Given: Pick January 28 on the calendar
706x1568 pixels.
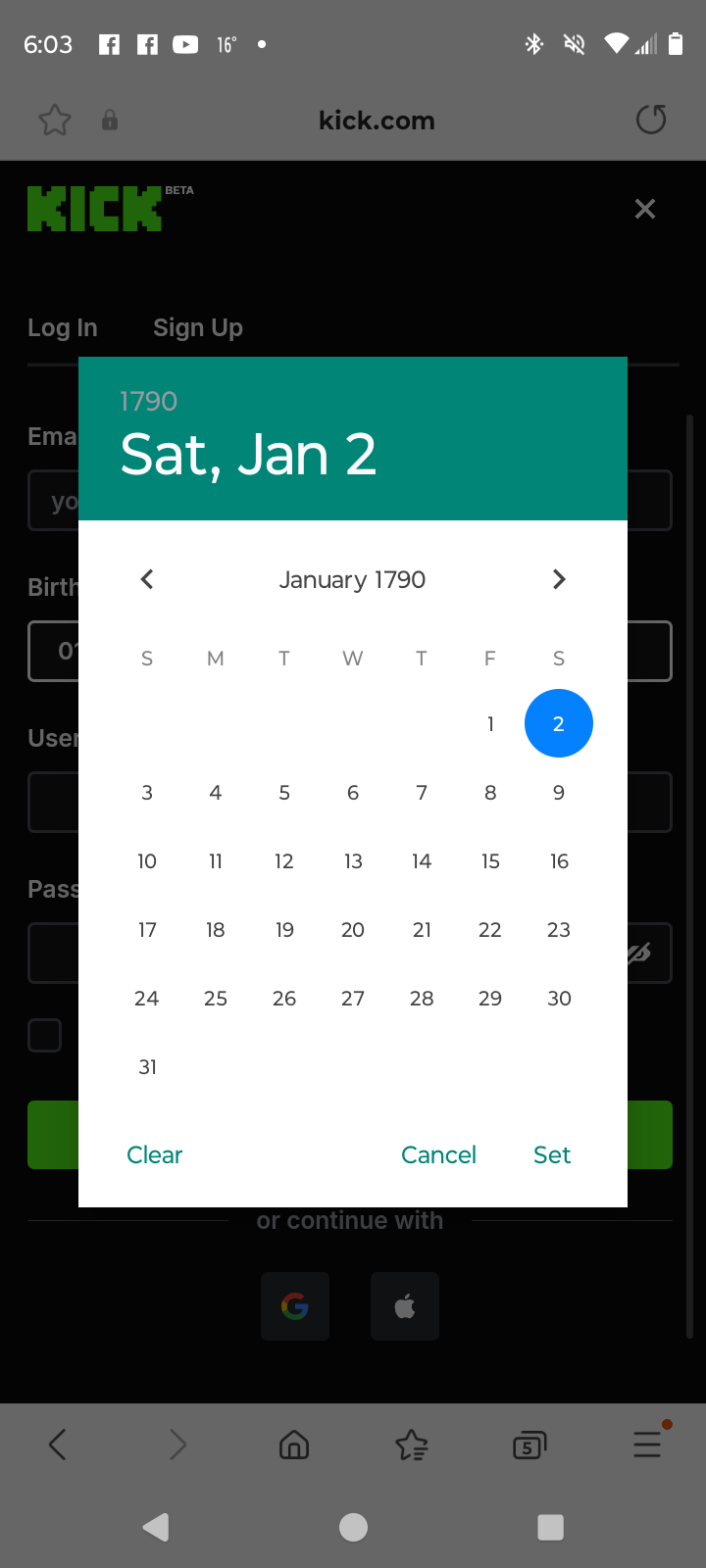Looking at the screenshot, I should click(422, 999).
